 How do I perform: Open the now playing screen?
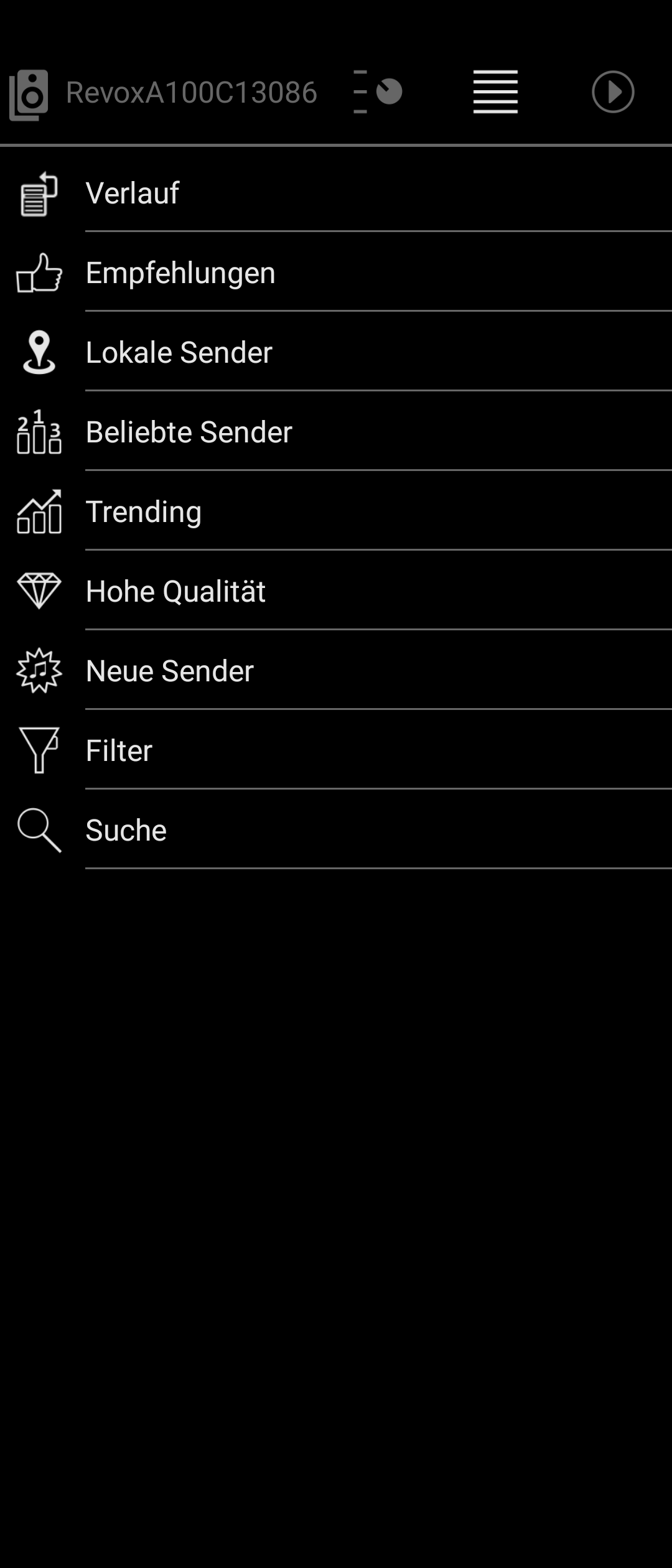click(x=613, y=92)
